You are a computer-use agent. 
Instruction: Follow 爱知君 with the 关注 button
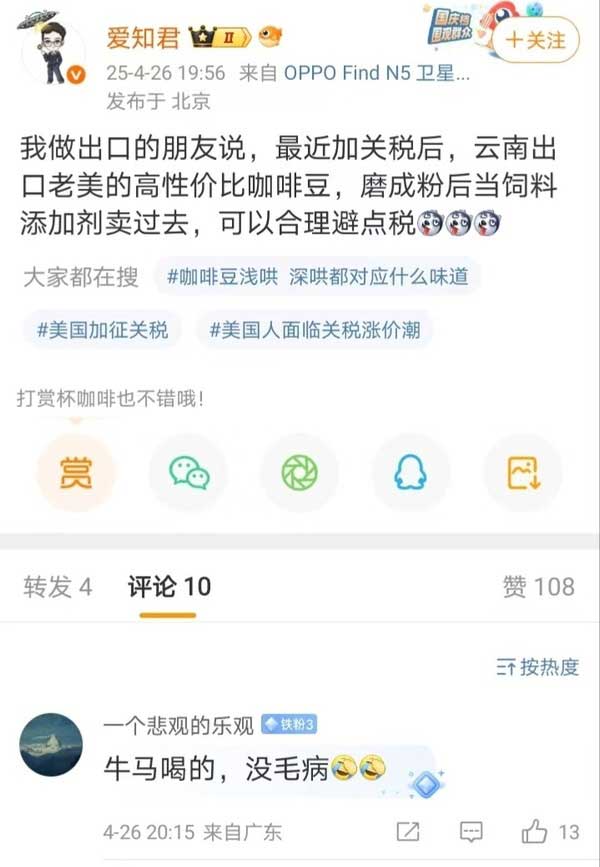535,40
